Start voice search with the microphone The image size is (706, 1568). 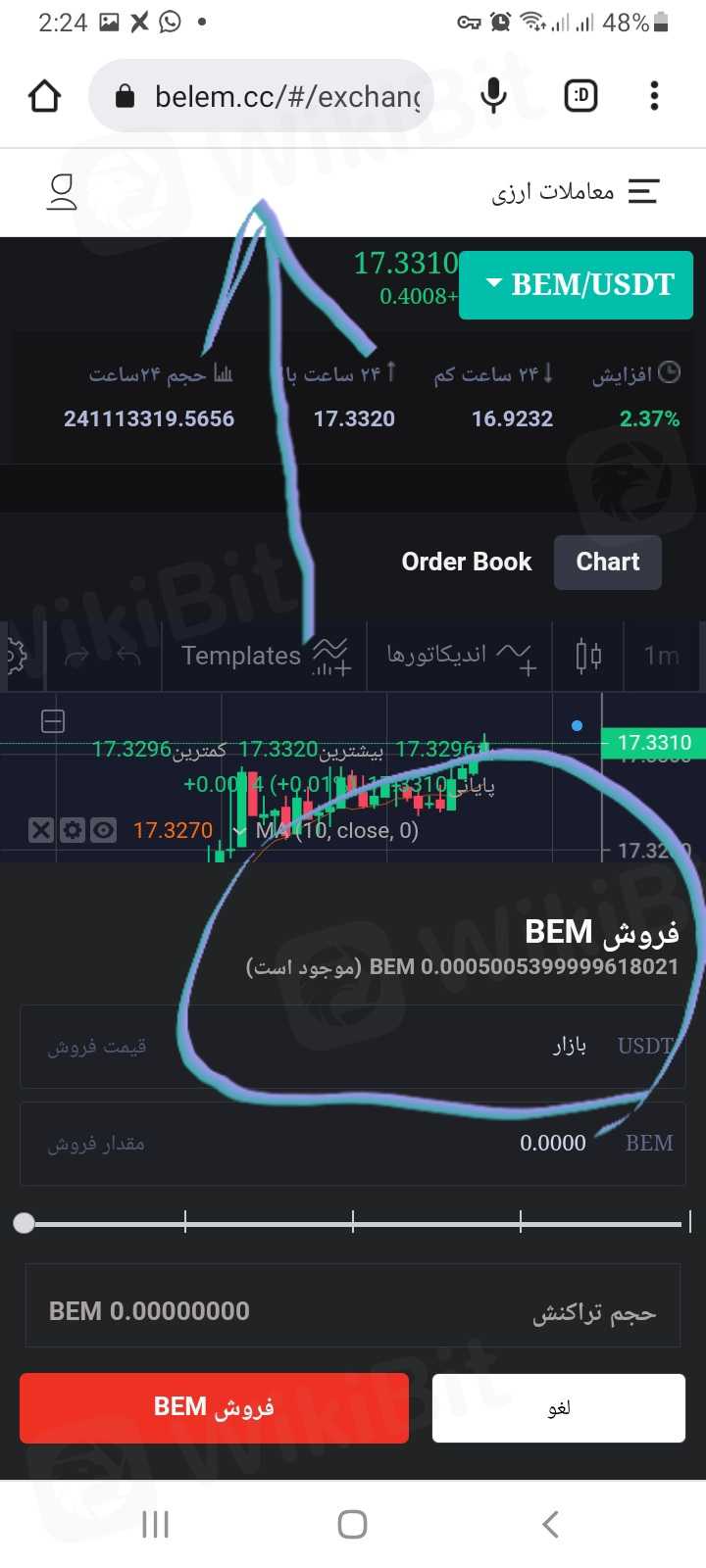click(493, 96)
